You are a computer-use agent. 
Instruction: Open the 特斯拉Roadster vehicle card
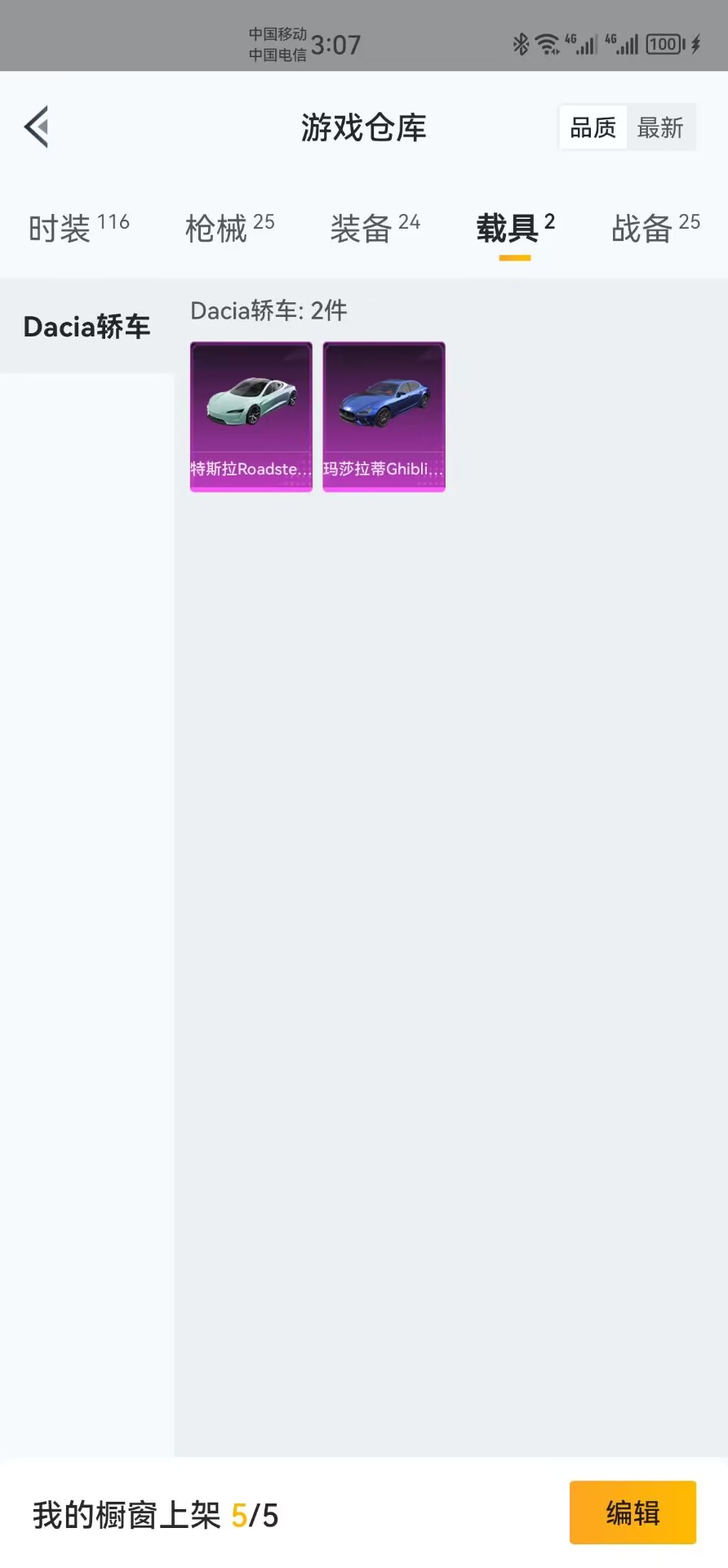[x=251, y=416]
